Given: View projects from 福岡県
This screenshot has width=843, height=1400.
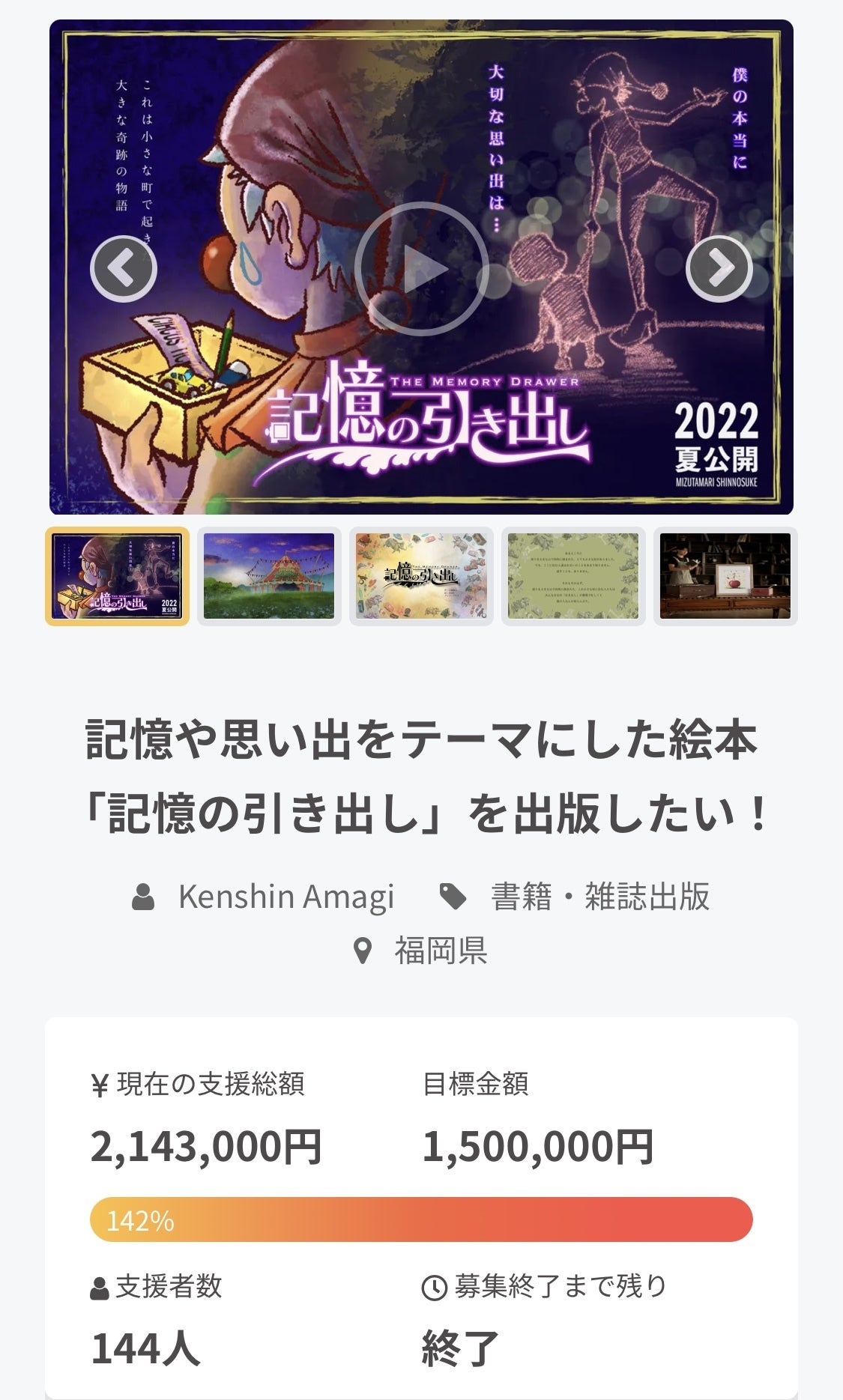Looking at the screenshot, I should 441,951.
